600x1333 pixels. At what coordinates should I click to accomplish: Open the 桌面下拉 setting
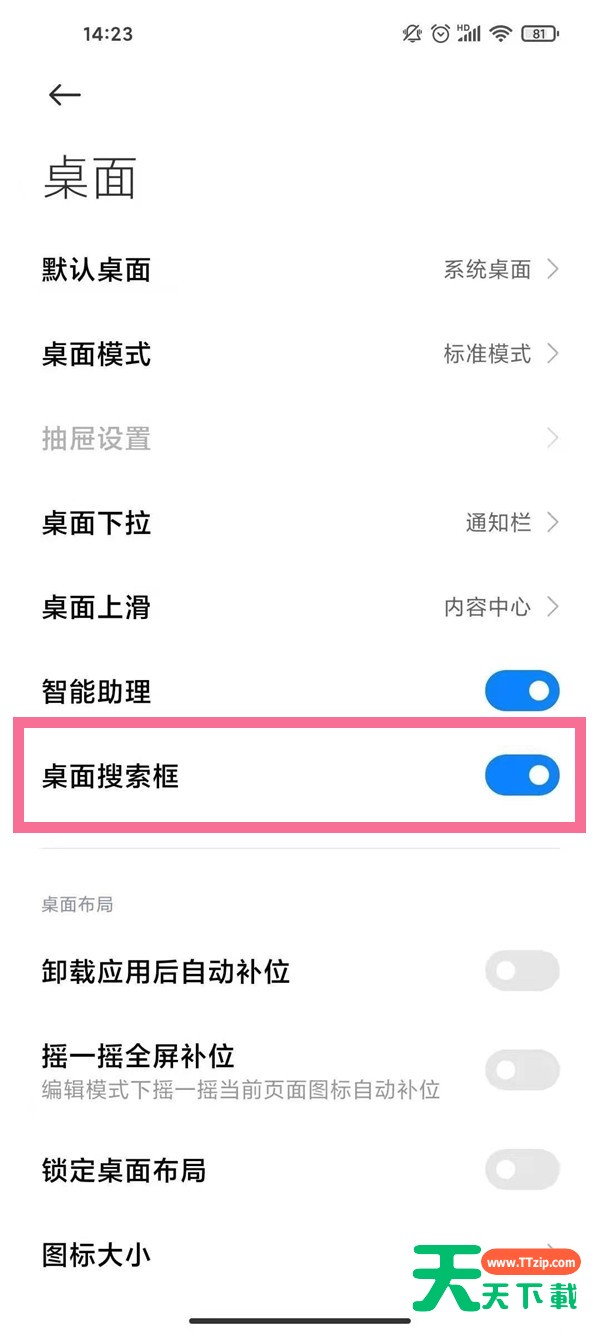(300, 522)
